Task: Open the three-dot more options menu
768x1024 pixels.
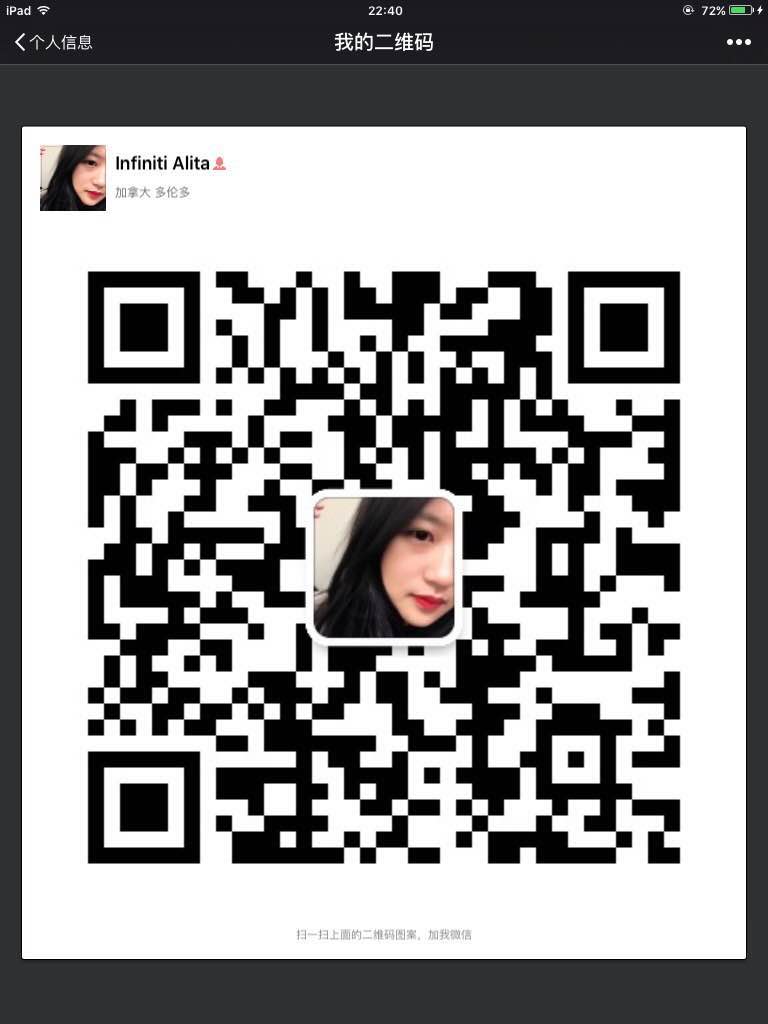Action: click(x=738, y=42)
